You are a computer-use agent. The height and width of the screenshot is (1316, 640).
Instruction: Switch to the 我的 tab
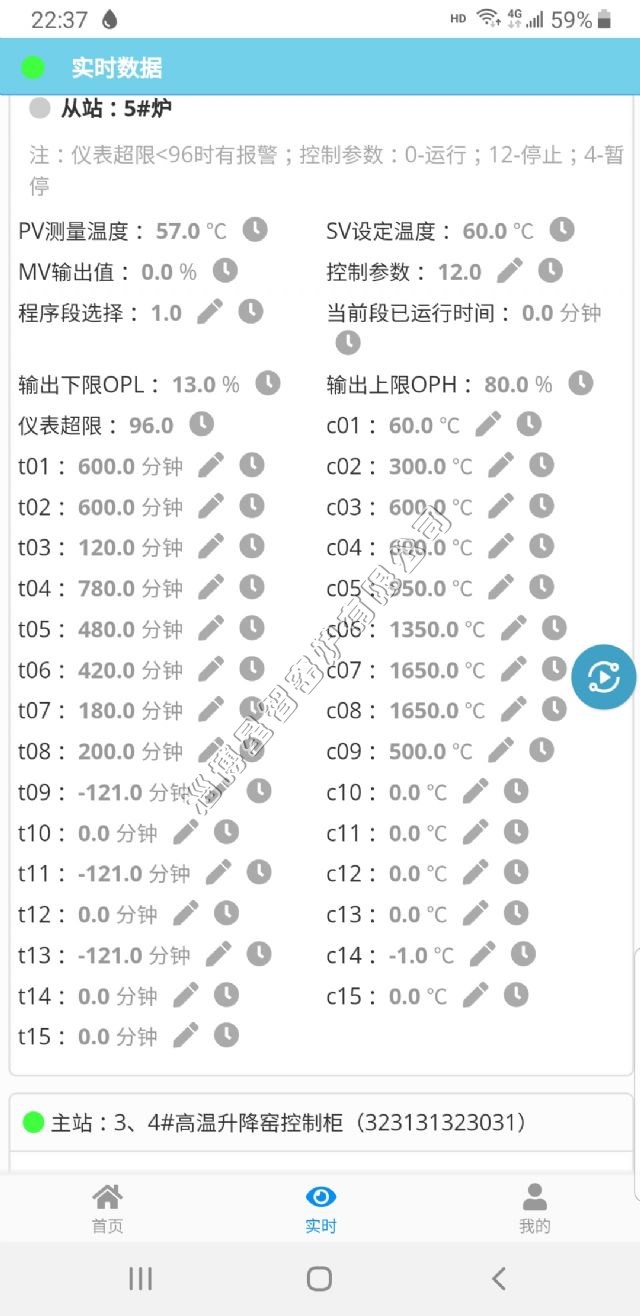coord(535,1208)
